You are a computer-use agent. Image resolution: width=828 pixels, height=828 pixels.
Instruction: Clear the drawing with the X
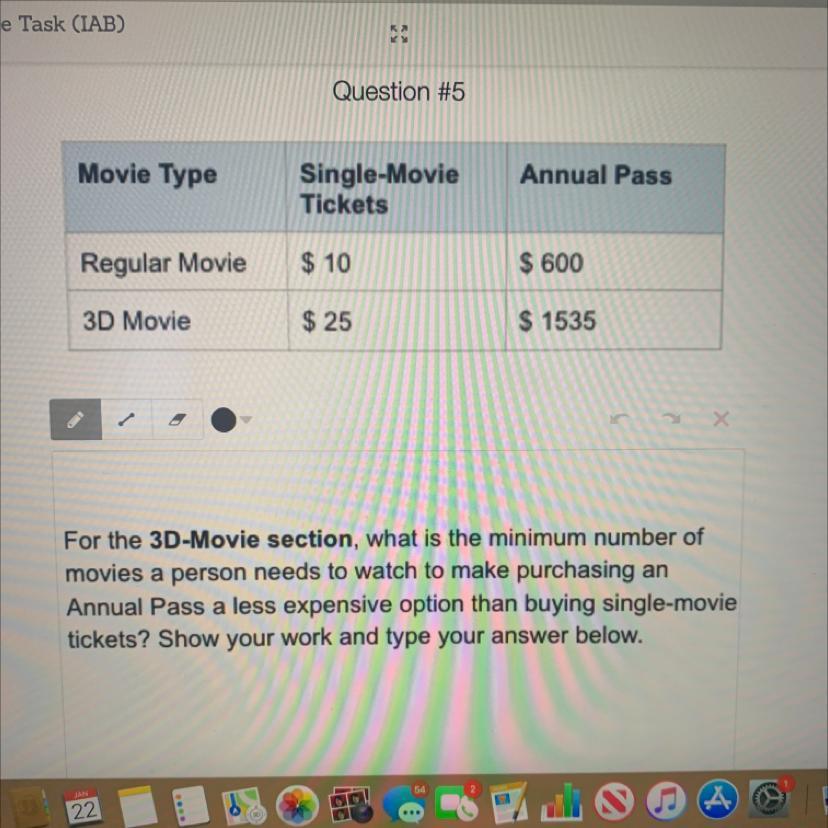721,419
